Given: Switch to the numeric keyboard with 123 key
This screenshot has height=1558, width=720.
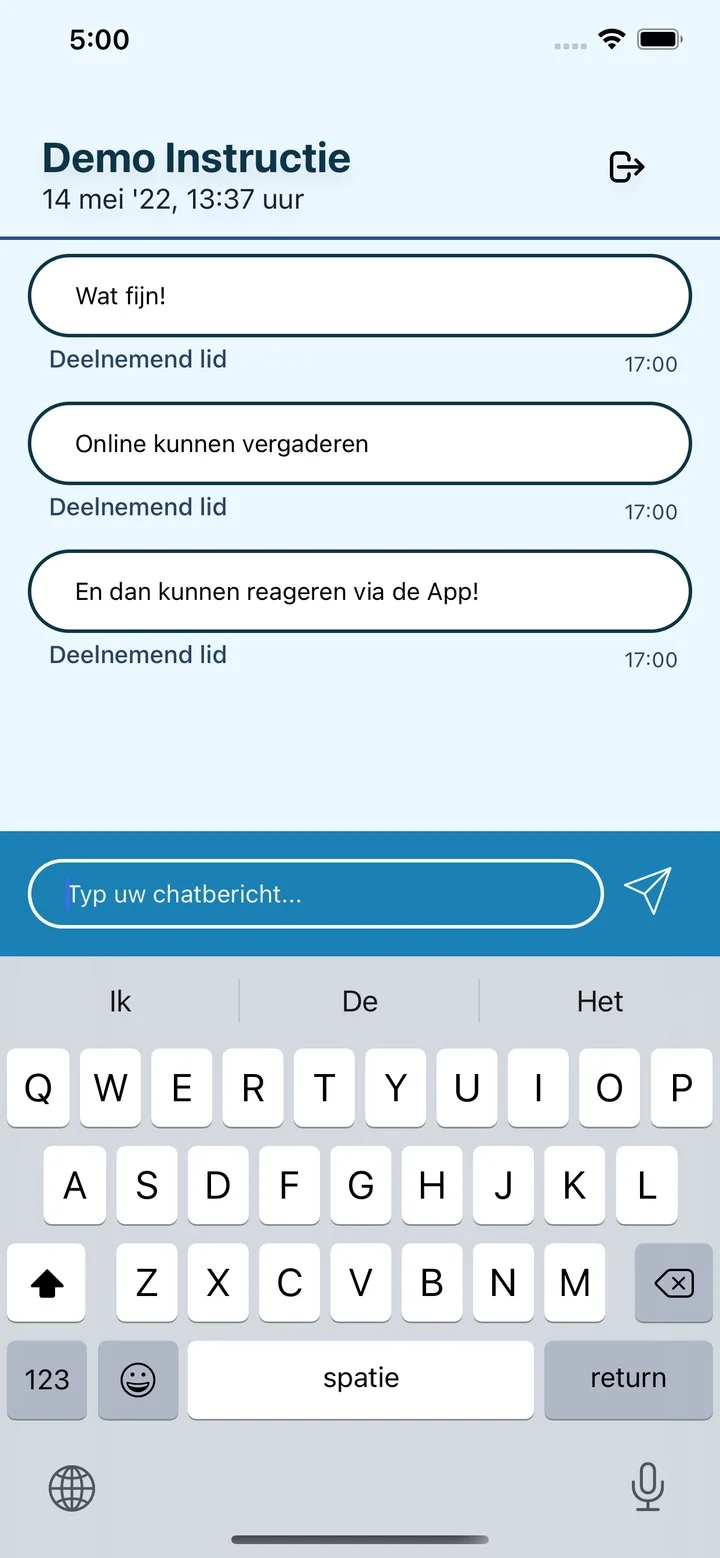Looking at the screenshot, I should [x=46, y=1380].
